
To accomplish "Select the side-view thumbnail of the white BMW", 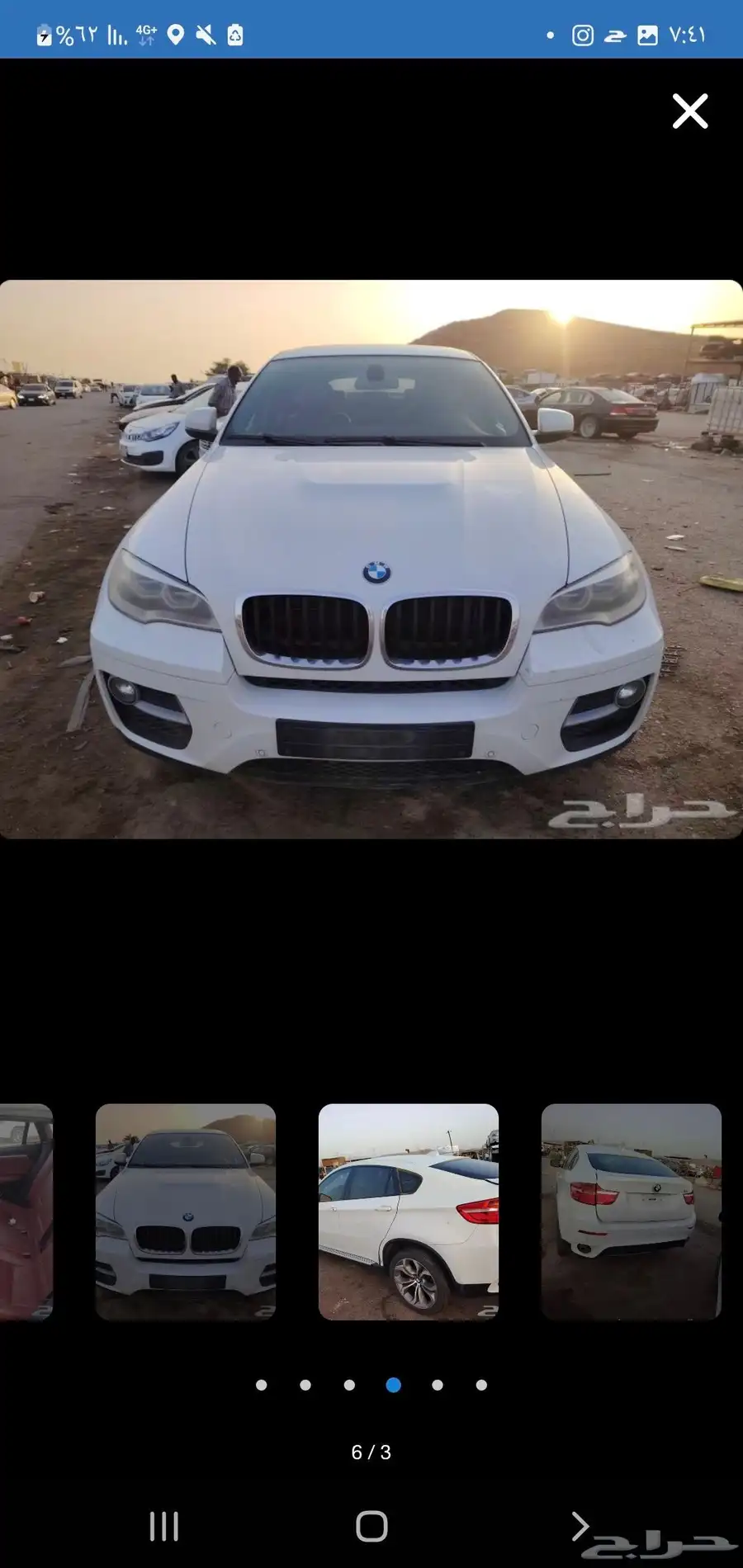I will [x=409, y=1211].
